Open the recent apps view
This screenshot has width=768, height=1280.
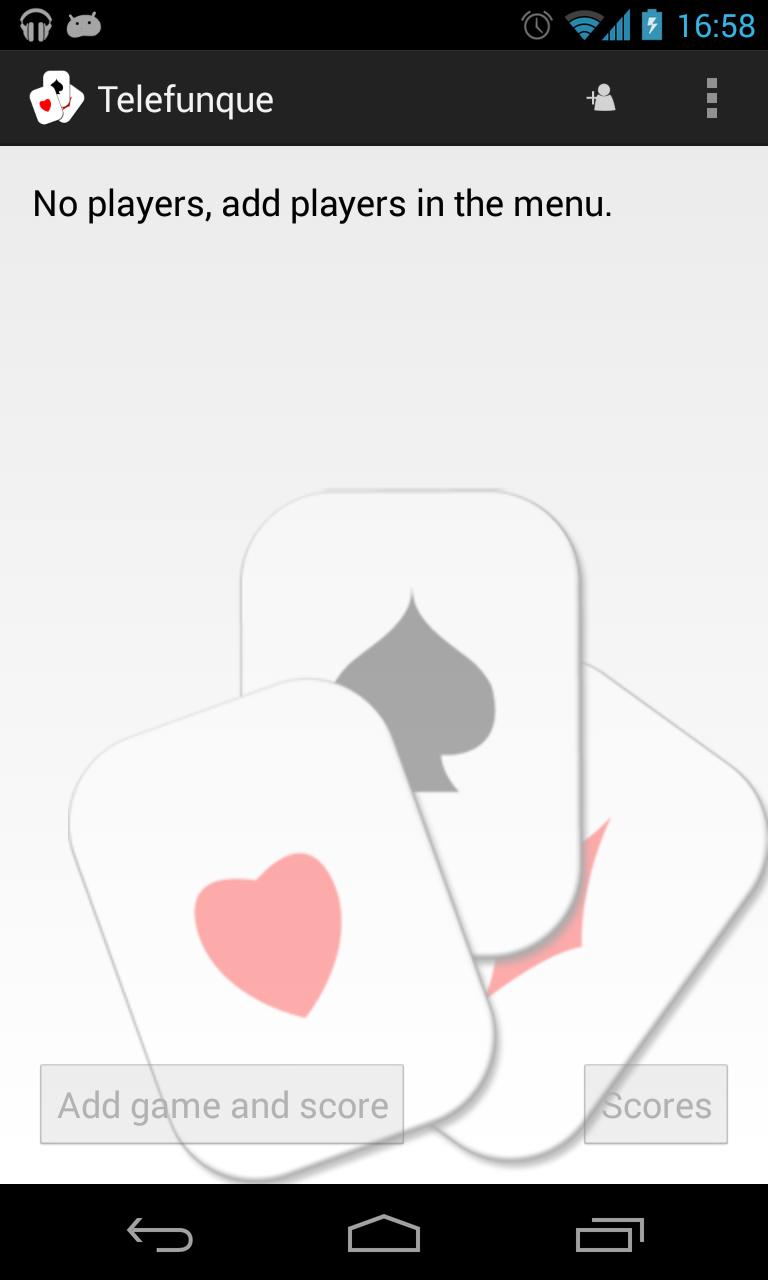click(x=610, y=1235)
